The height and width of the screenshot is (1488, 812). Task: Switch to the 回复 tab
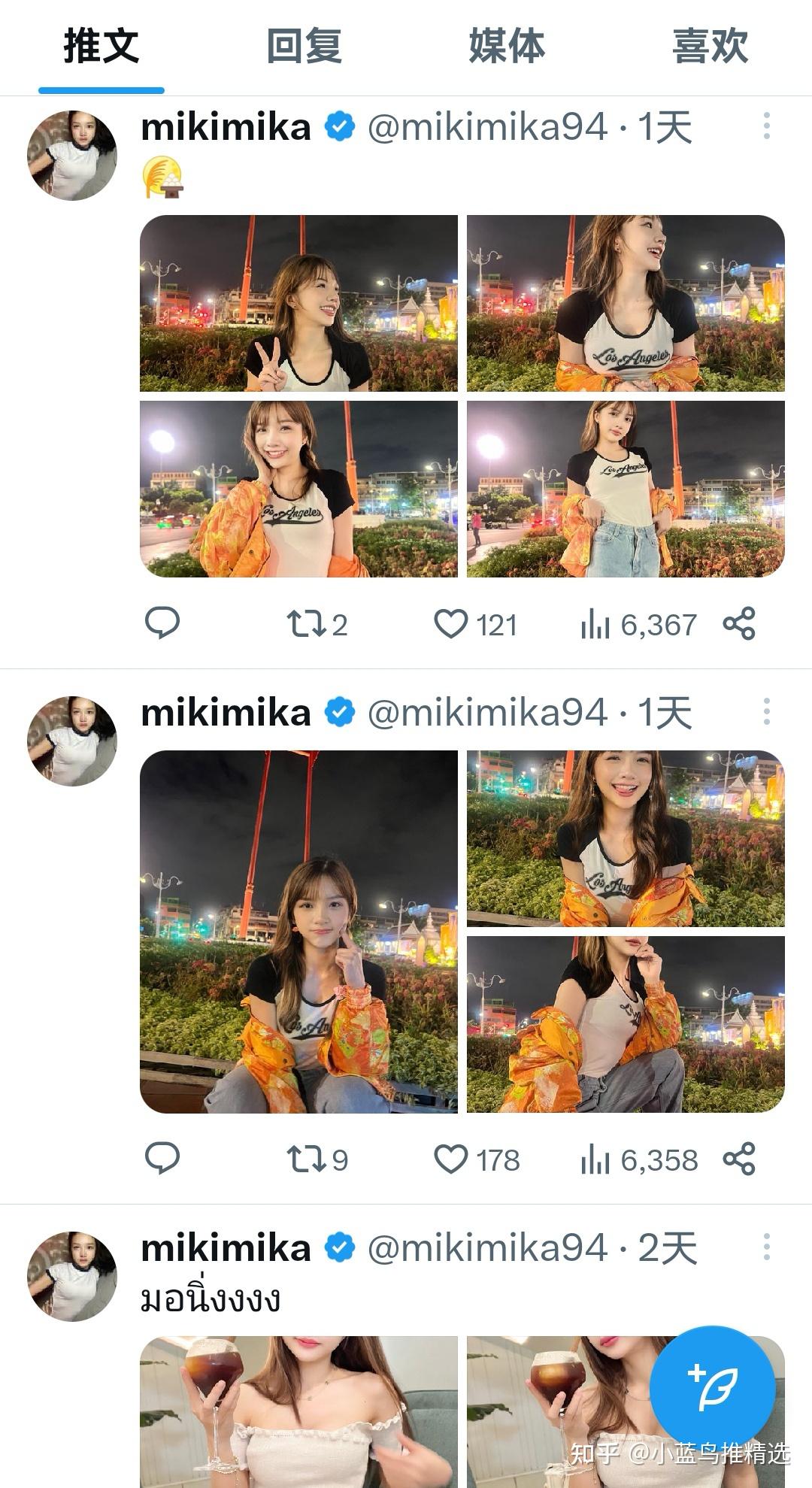point(304,46)
